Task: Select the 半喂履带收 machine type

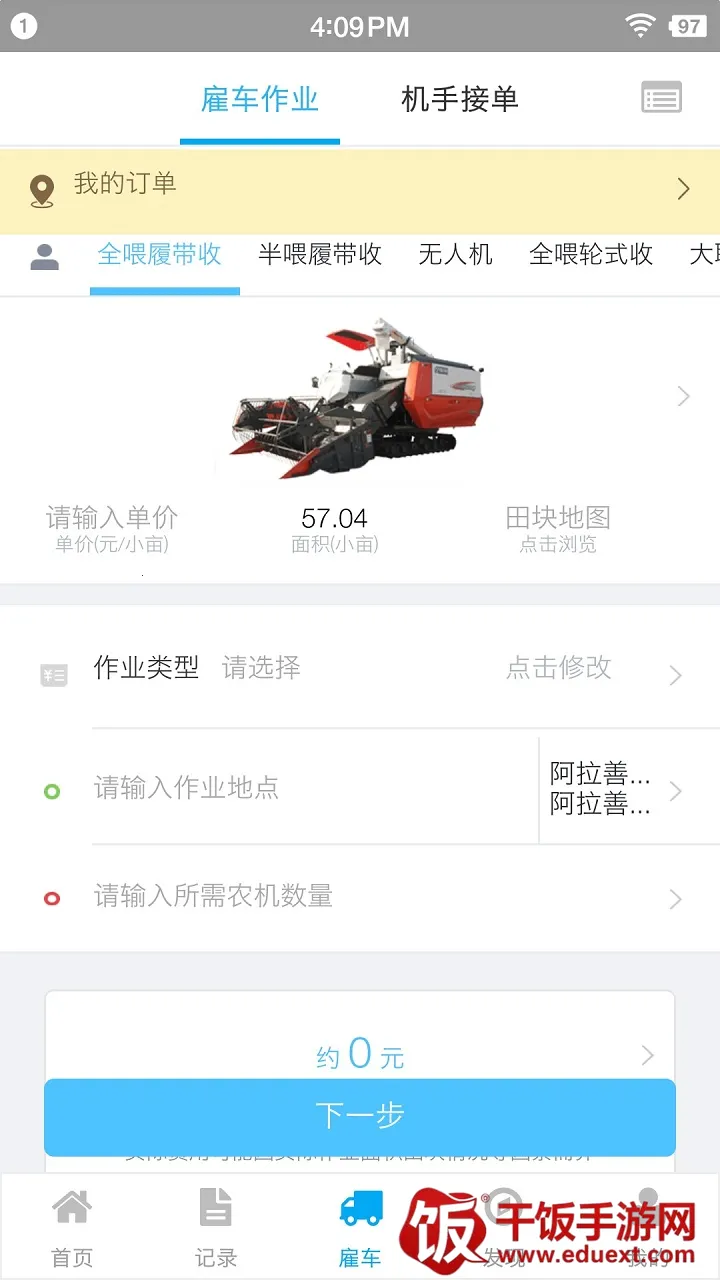Action: 320,255
